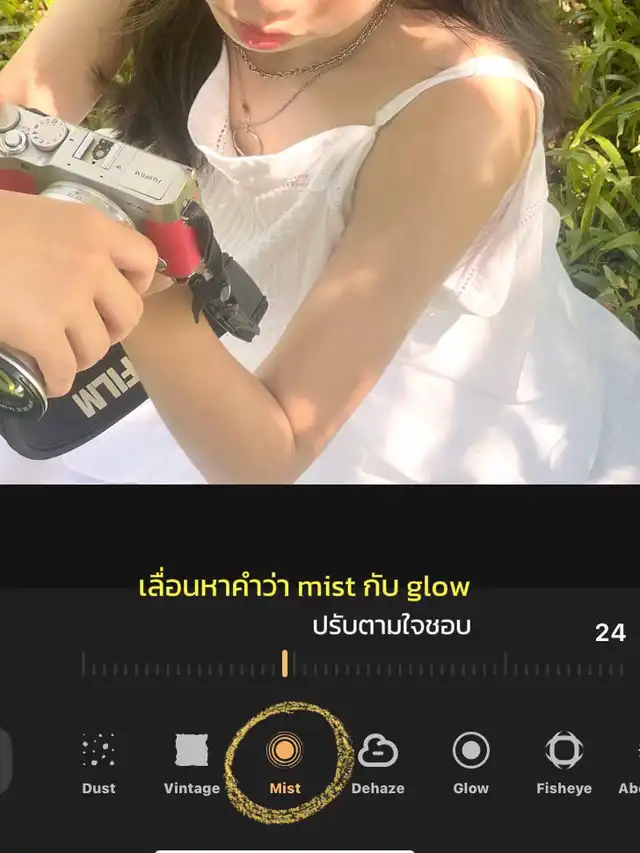
Task: Choose the Vintage effect
Action: [x=191, y=762]
